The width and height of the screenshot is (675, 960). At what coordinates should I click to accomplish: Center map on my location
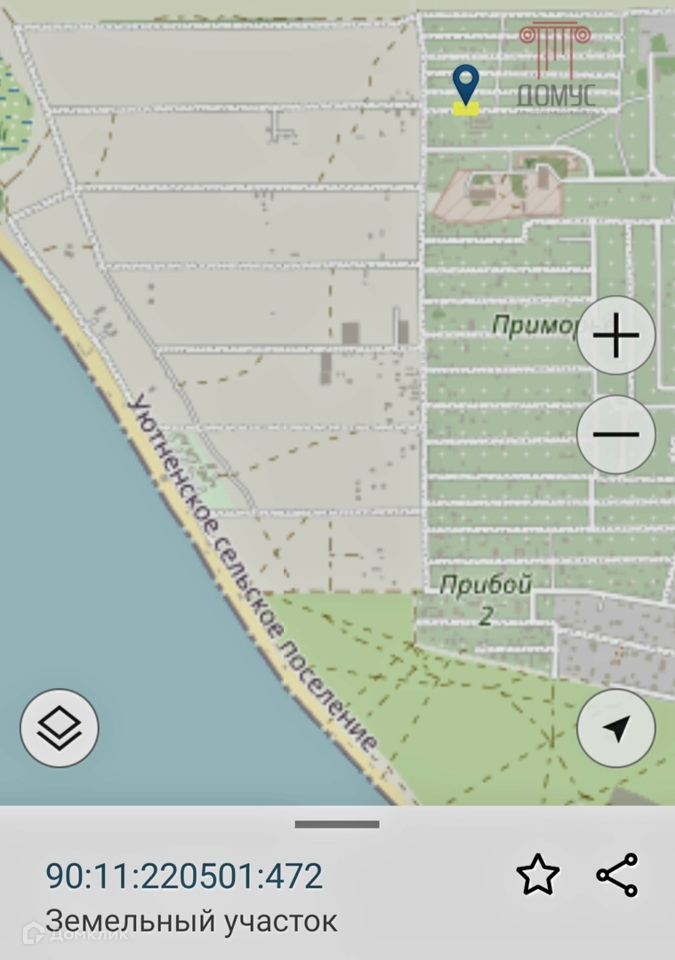coord(616,728)
